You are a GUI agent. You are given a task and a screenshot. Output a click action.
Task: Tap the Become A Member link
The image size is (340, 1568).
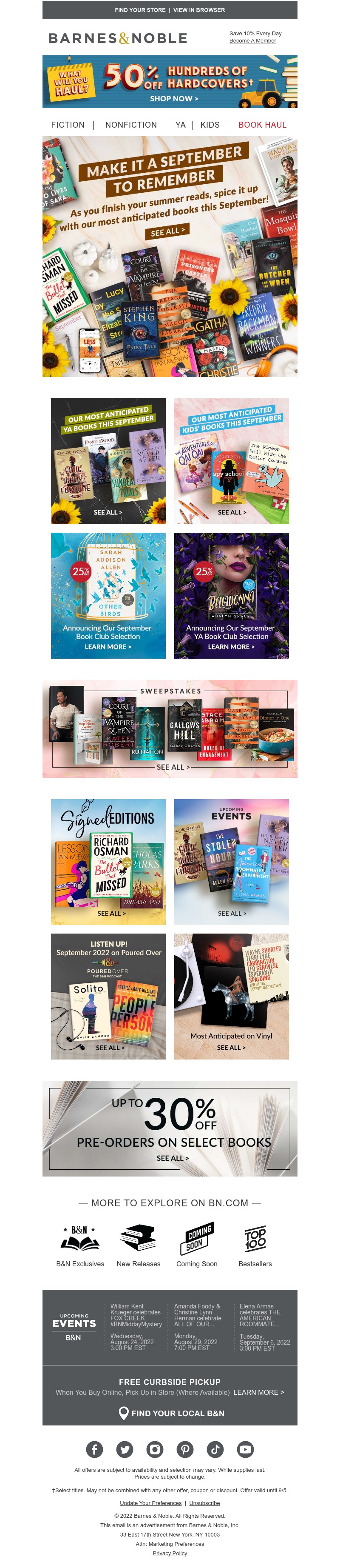(252, 41)
